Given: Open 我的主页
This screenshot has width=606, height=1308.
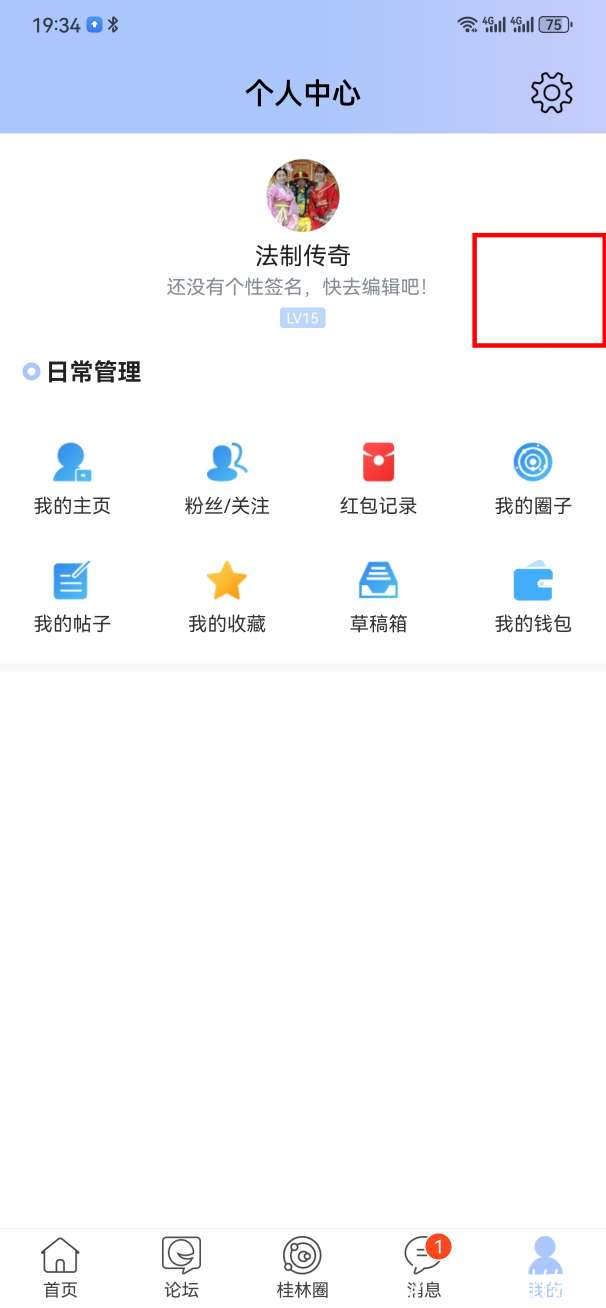Looking at the screenshot, I should click(x=72, y=479).
